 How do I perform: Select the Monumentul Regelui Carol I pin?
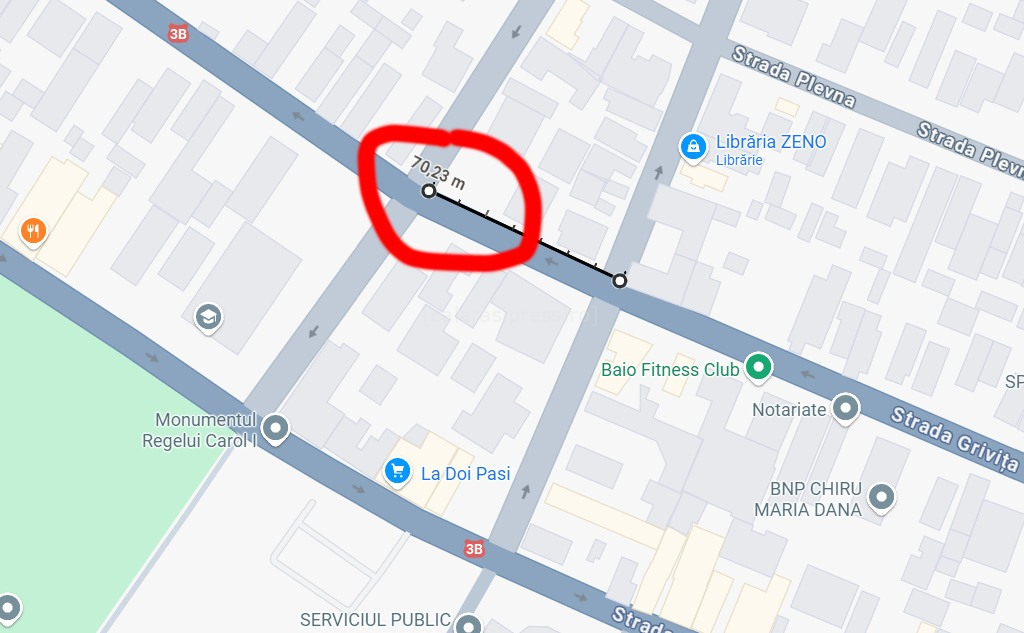pos(275,429)
